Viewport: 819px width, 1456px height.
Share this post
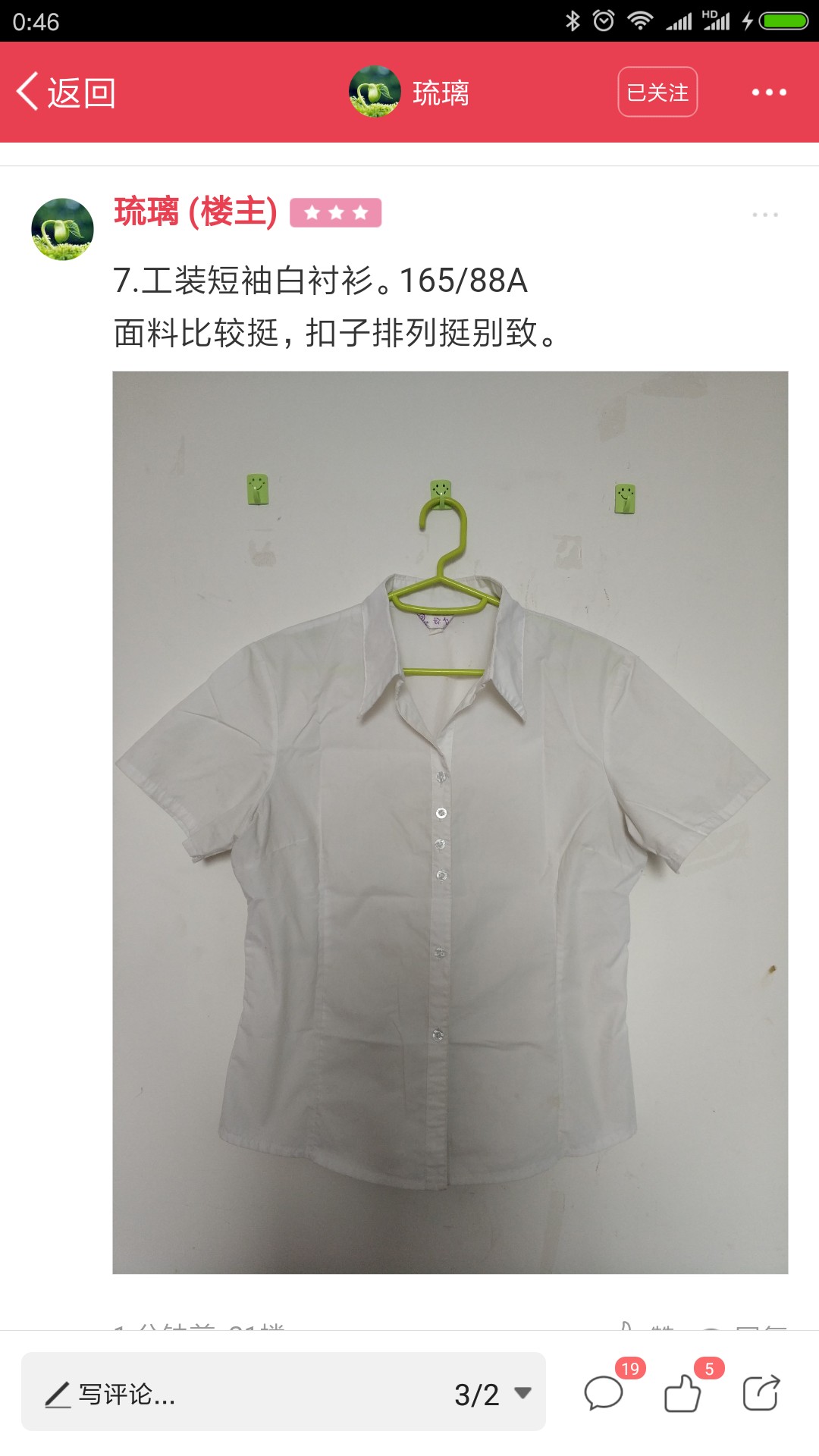click(761, 1392)
